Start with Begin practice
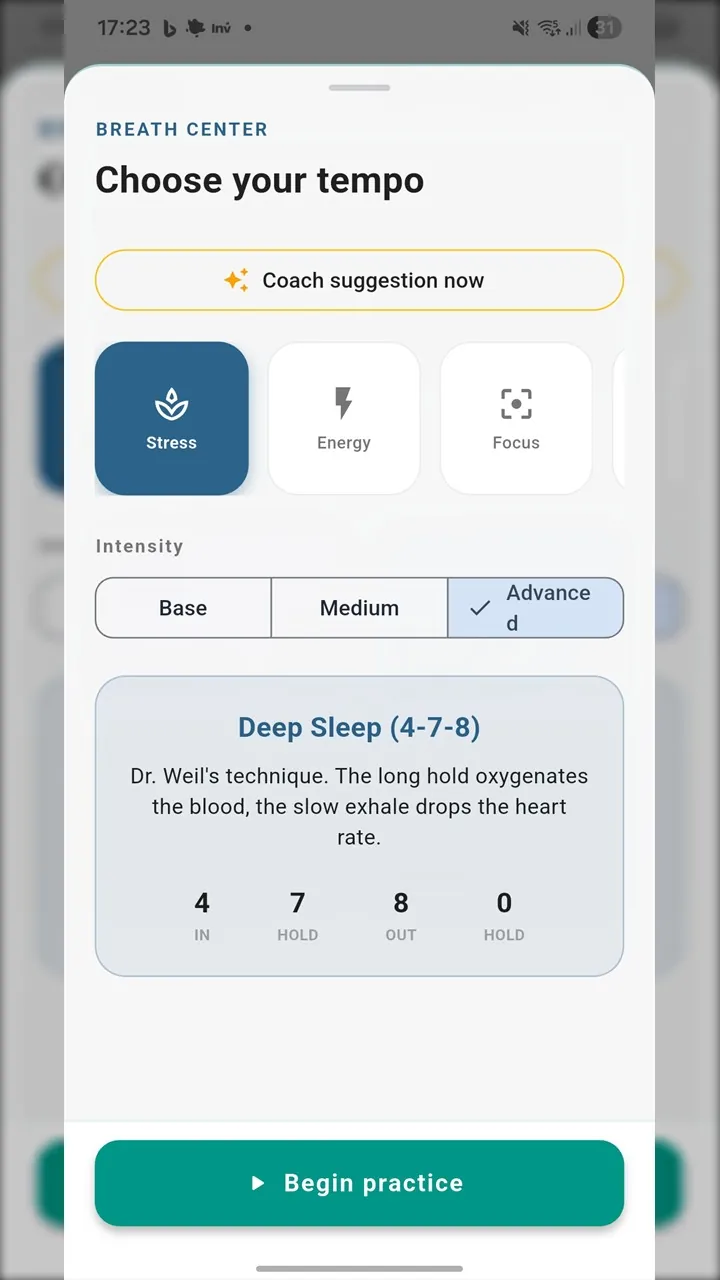The image size is (720, 1280). pyautogui.click(x=359, y=1183)
